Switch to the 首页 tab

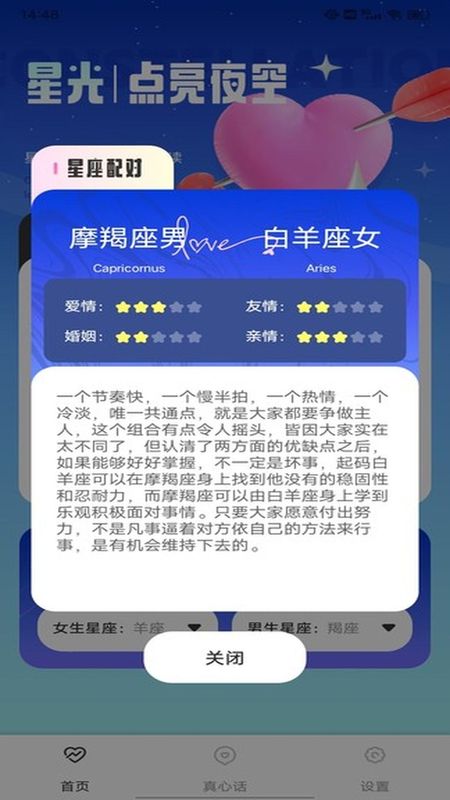[75, 768]
